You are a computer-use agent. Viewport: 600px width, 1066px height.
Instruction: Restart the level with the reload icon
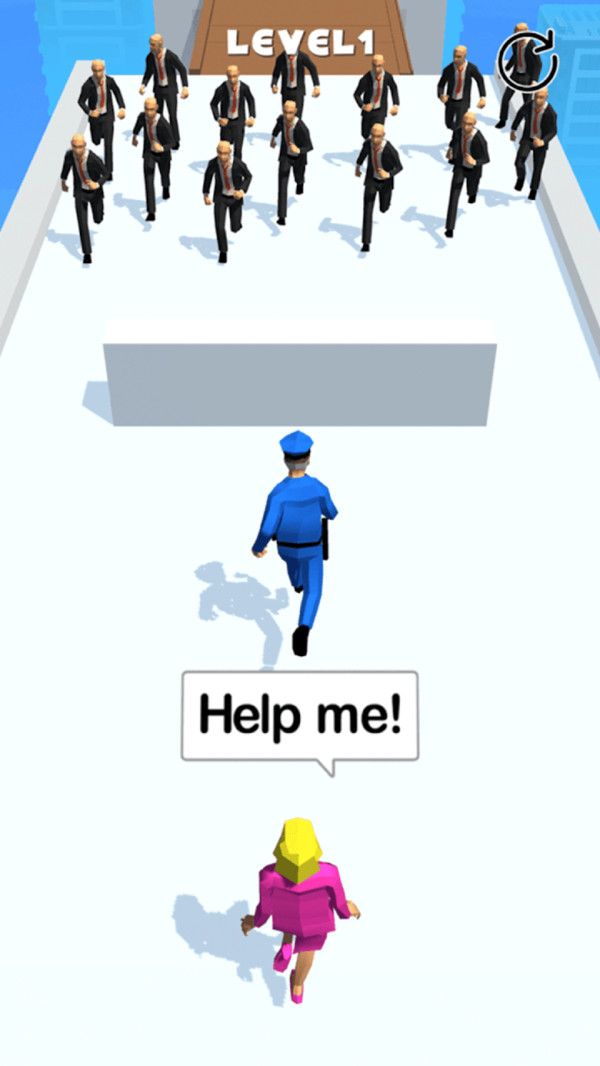(527, 60)
